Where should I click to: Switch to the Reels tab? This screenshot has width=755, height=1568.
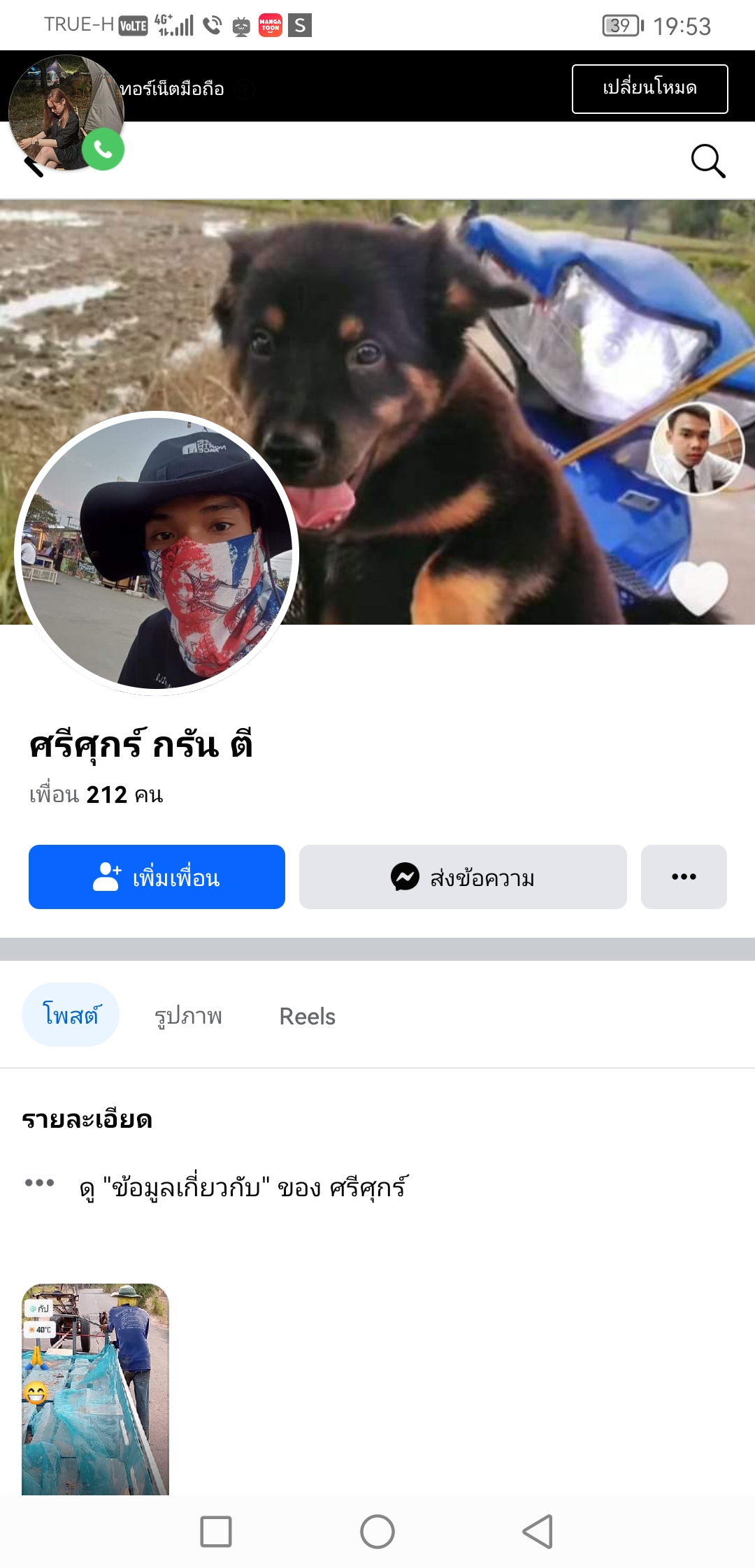point(307,1016)
